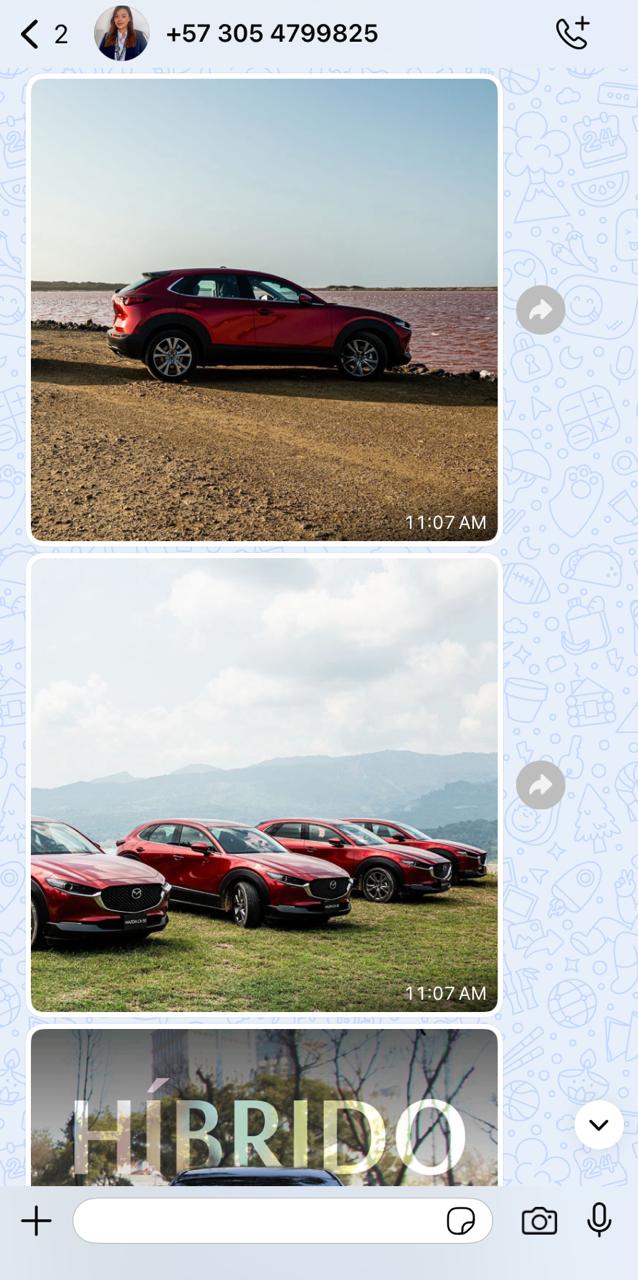This screenshot has height=1280, width=638.
Task: Forward the photo of the single red car
Action: [541, 310]
